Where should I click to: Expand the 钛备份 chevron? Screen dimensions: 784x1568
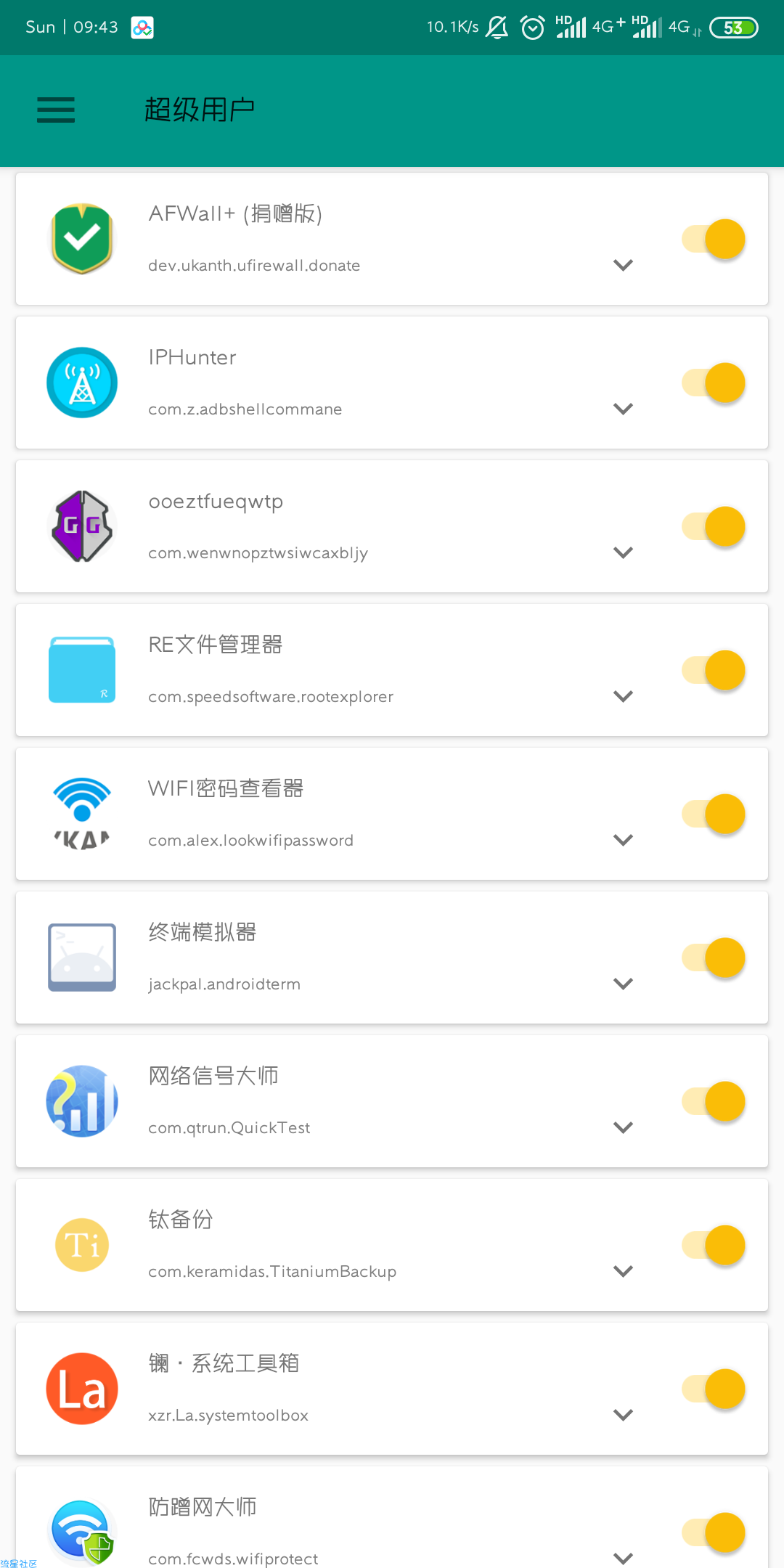coord(623,1271)
